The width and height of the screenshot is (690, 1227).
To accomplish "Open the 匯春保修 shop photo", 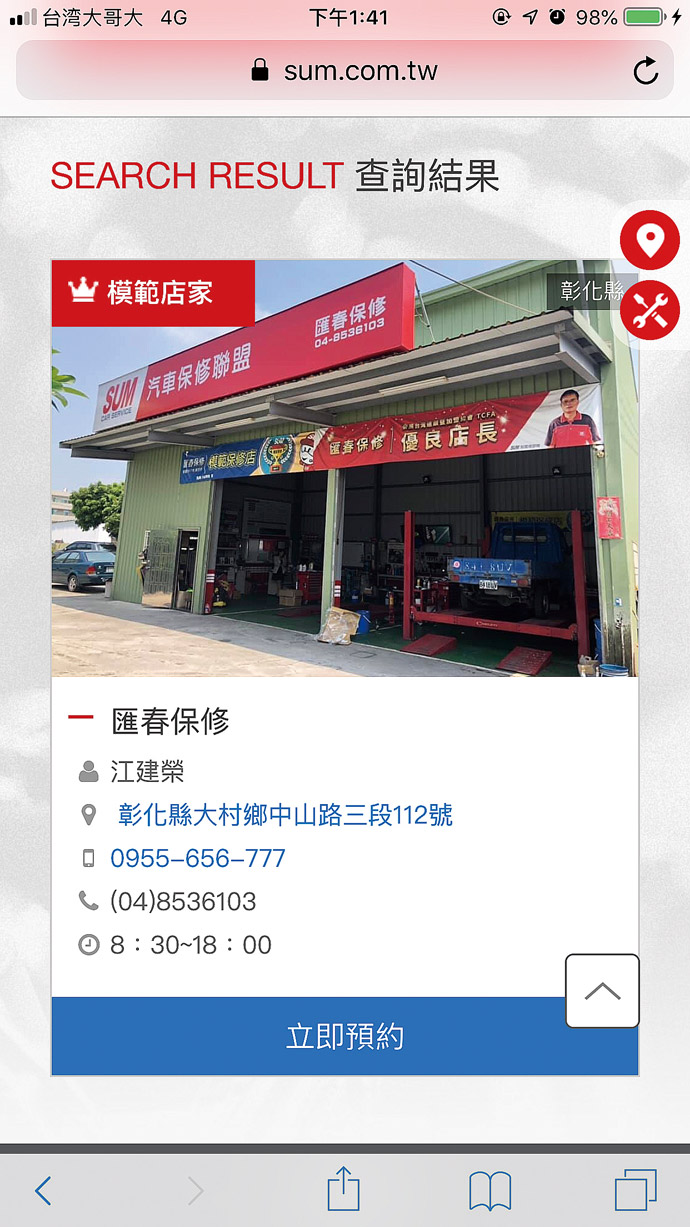I will coord(345,468).
